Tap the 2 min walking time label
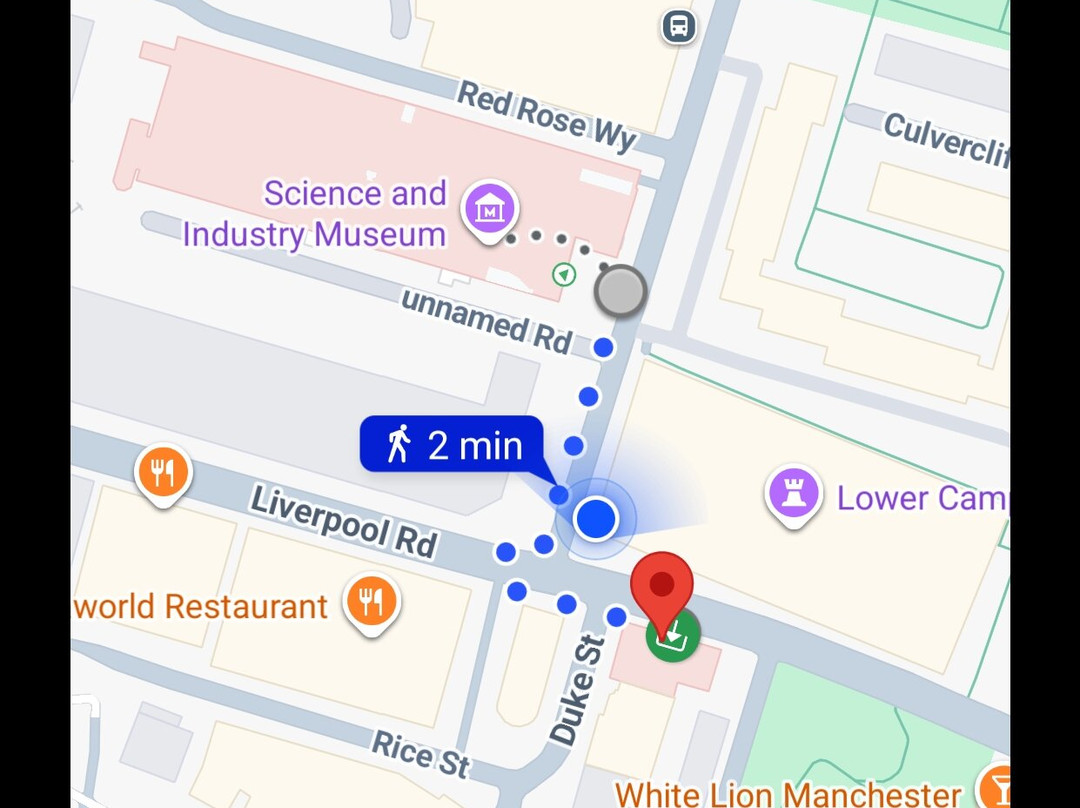 pos(452,445)
